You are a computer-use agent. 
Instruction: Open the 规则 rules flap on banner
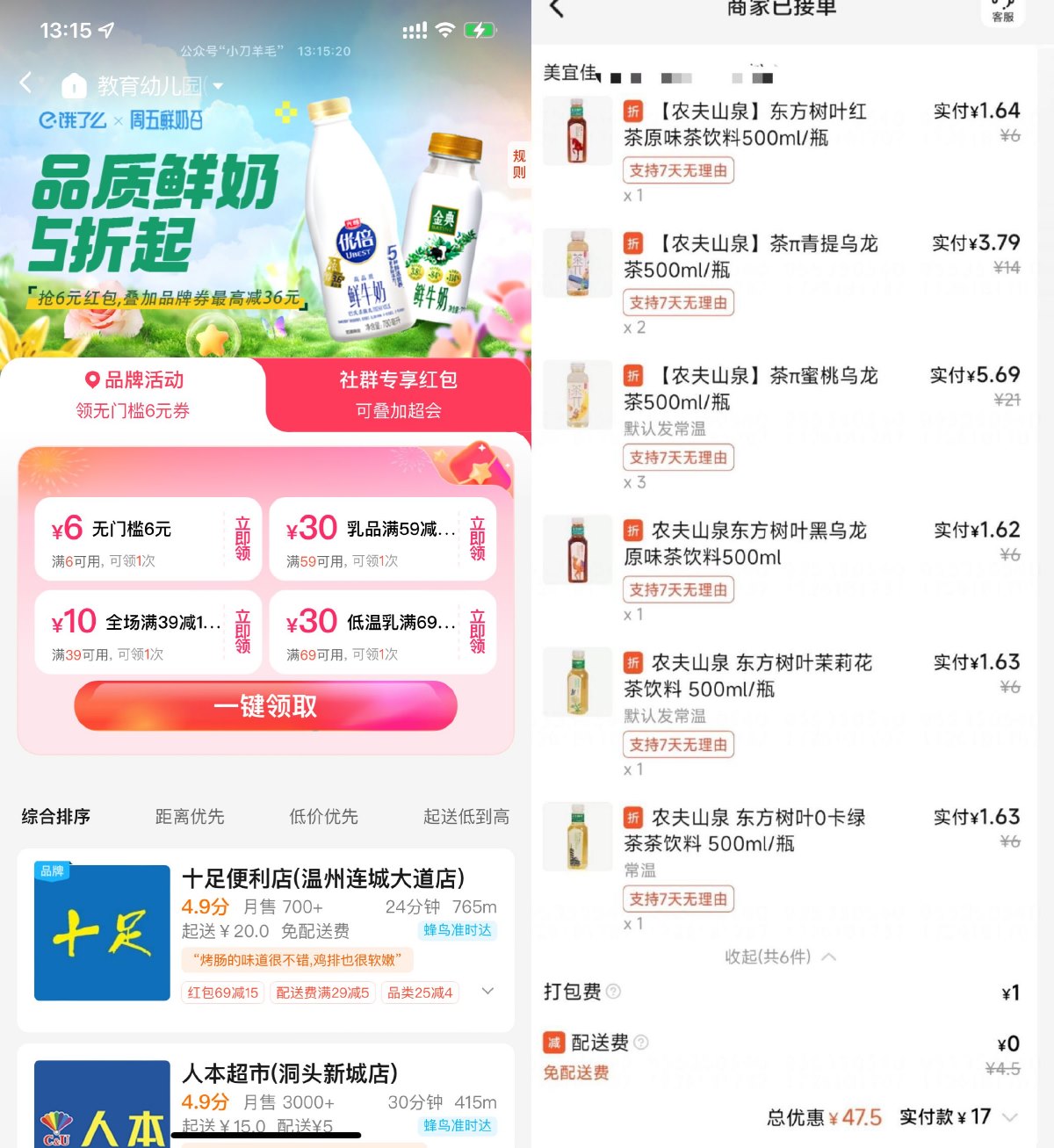[x=518, y=163]
